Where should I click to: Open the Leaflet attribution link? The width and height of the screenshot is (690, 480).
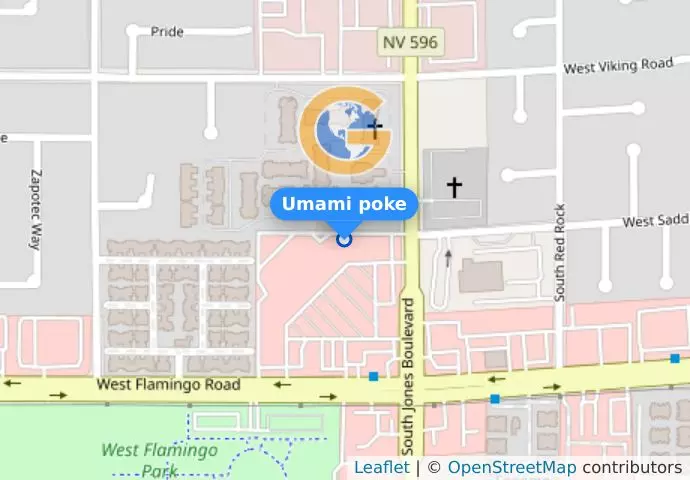coord(381,467)
